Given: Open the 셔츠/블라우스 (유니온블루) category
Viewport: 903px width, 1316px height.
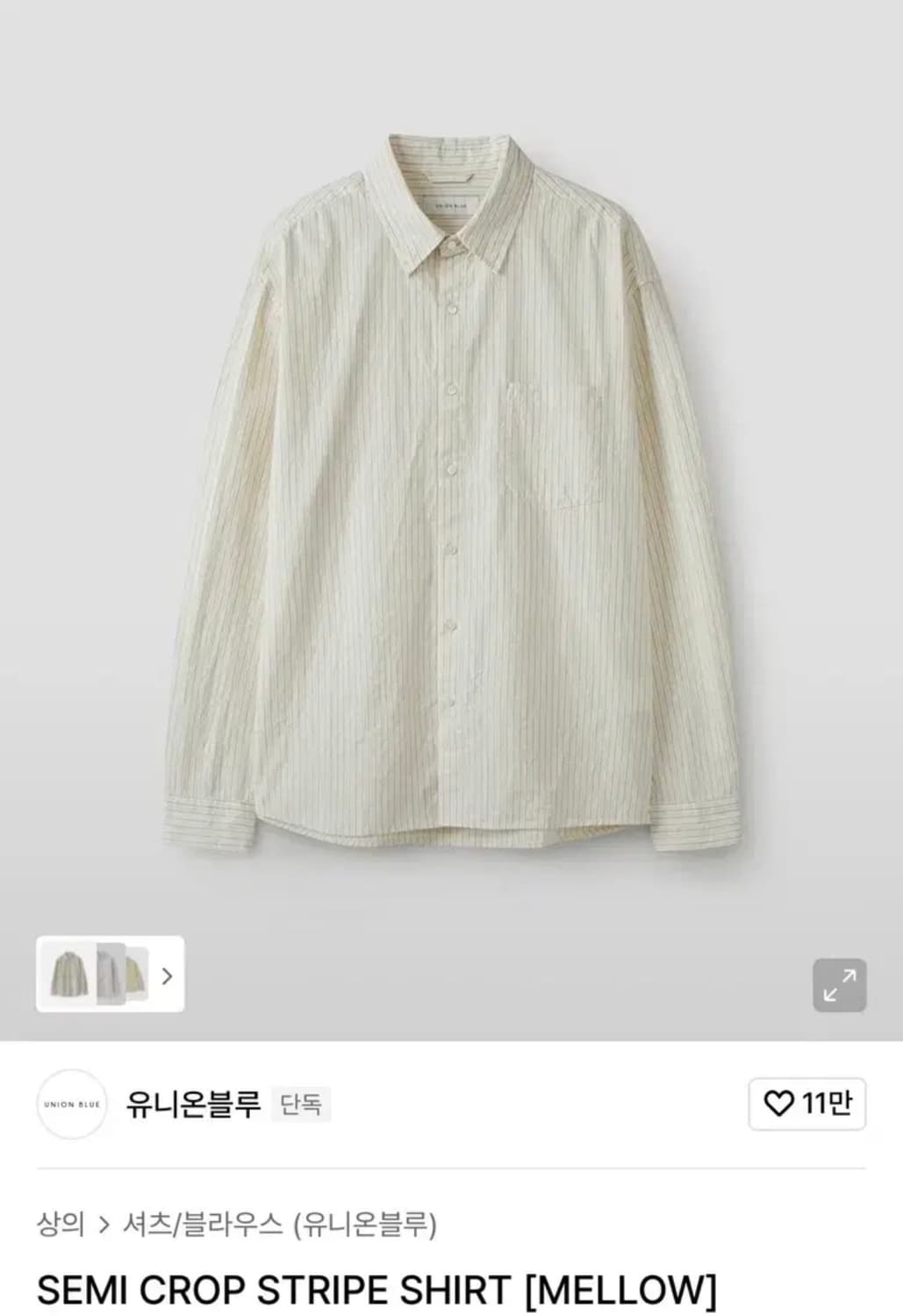Looking at the screenshot, I should point(279,1223).
